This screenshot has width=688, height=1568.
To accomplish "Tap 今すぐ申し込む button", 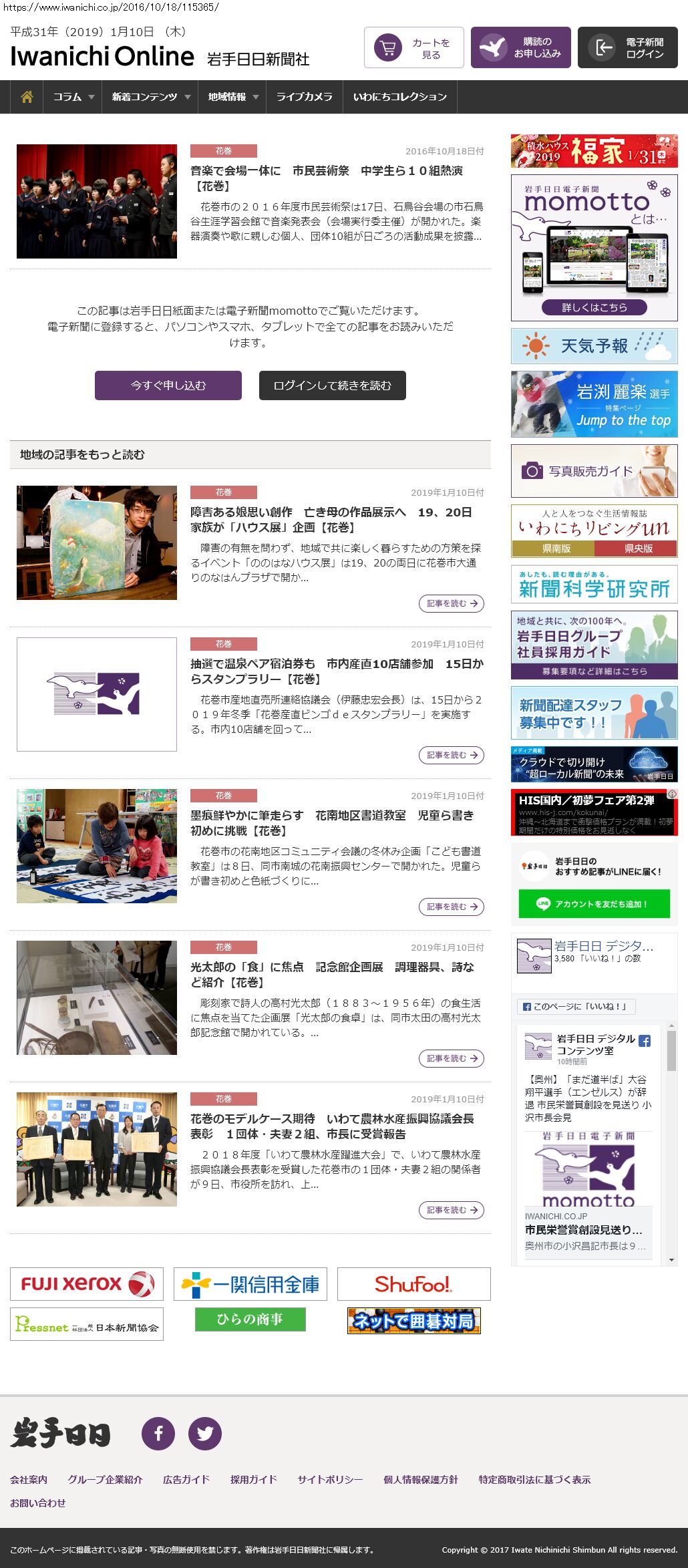I will point(168,385).
